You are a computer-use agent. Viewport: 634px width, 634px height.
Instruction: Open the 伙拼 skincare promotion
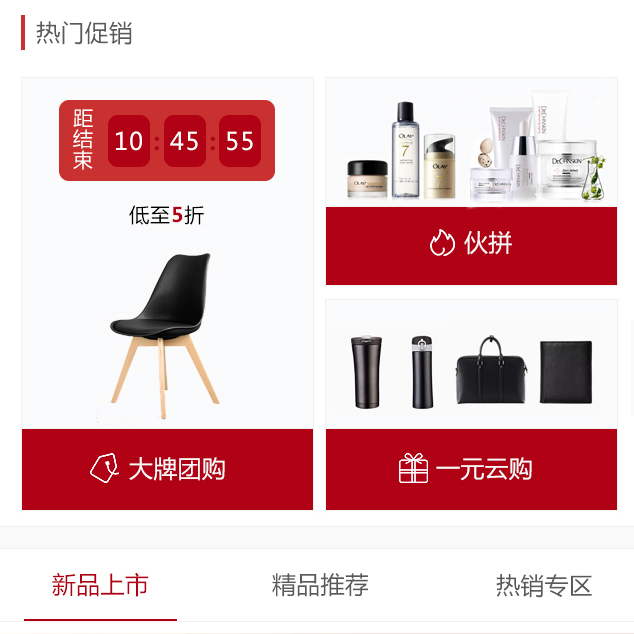pyautogui.click(x=471, y=245)
